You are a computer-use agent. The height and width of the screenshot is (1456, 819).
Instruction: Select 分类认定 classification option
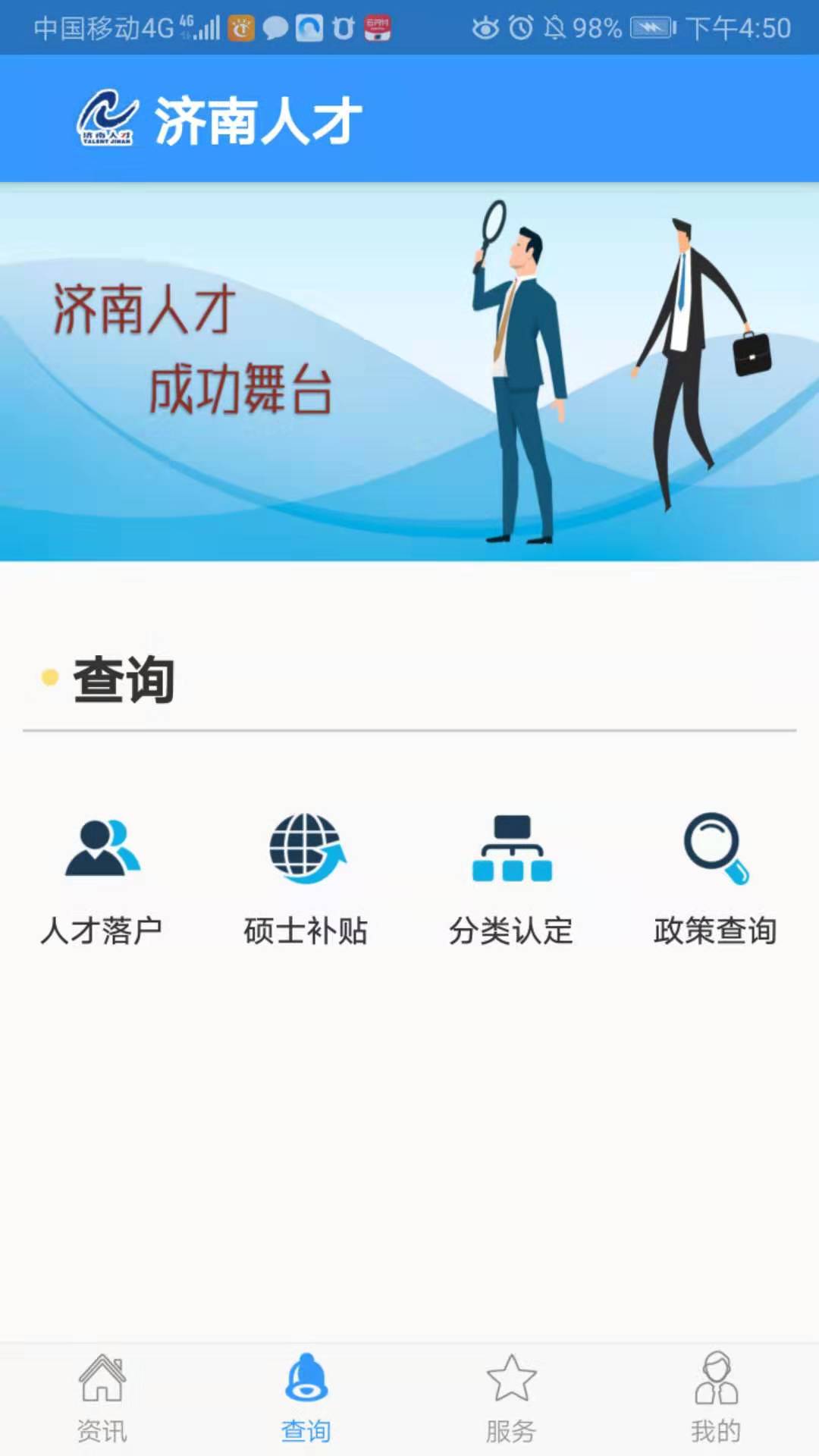coord(511,878)
